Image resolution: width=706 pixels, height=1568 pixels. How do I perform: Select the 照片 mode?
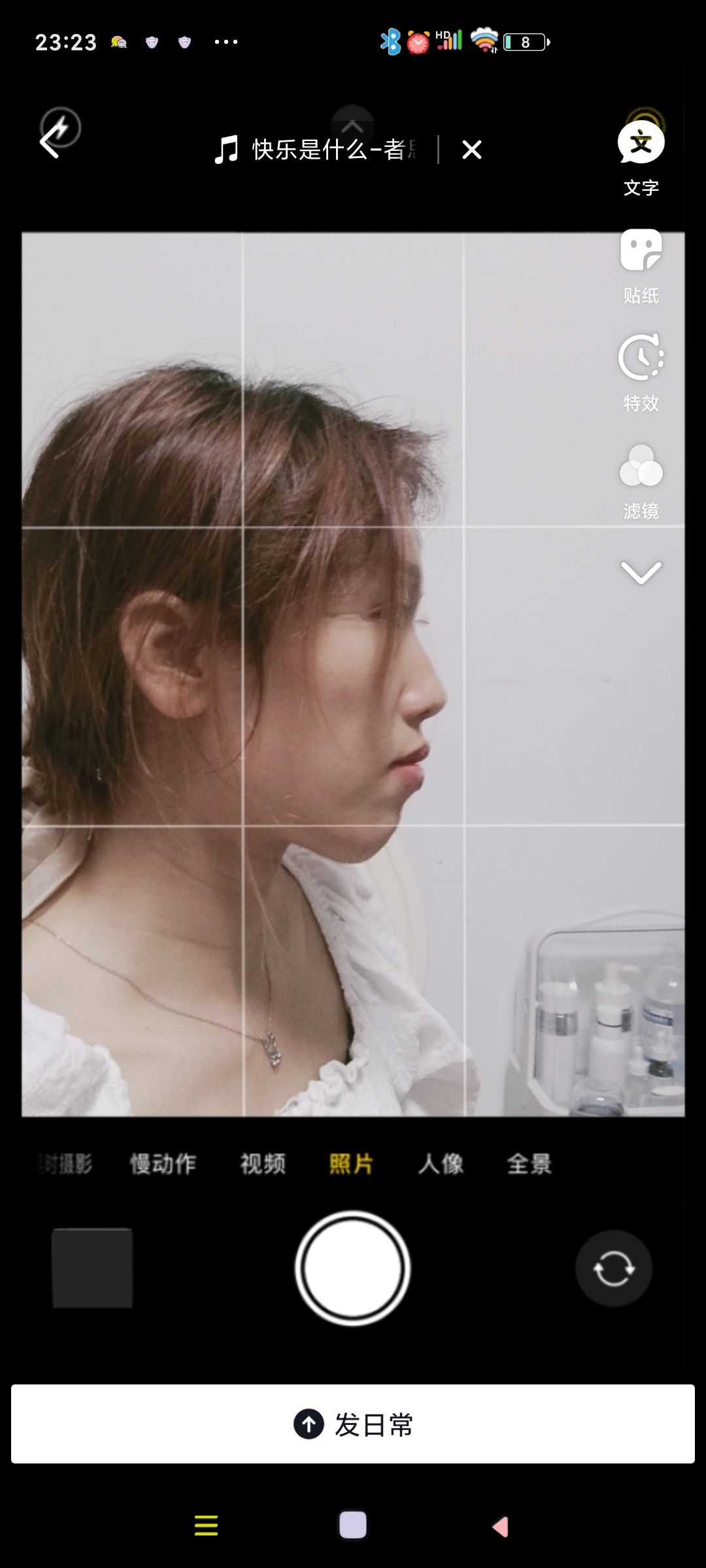(351, 1164)
